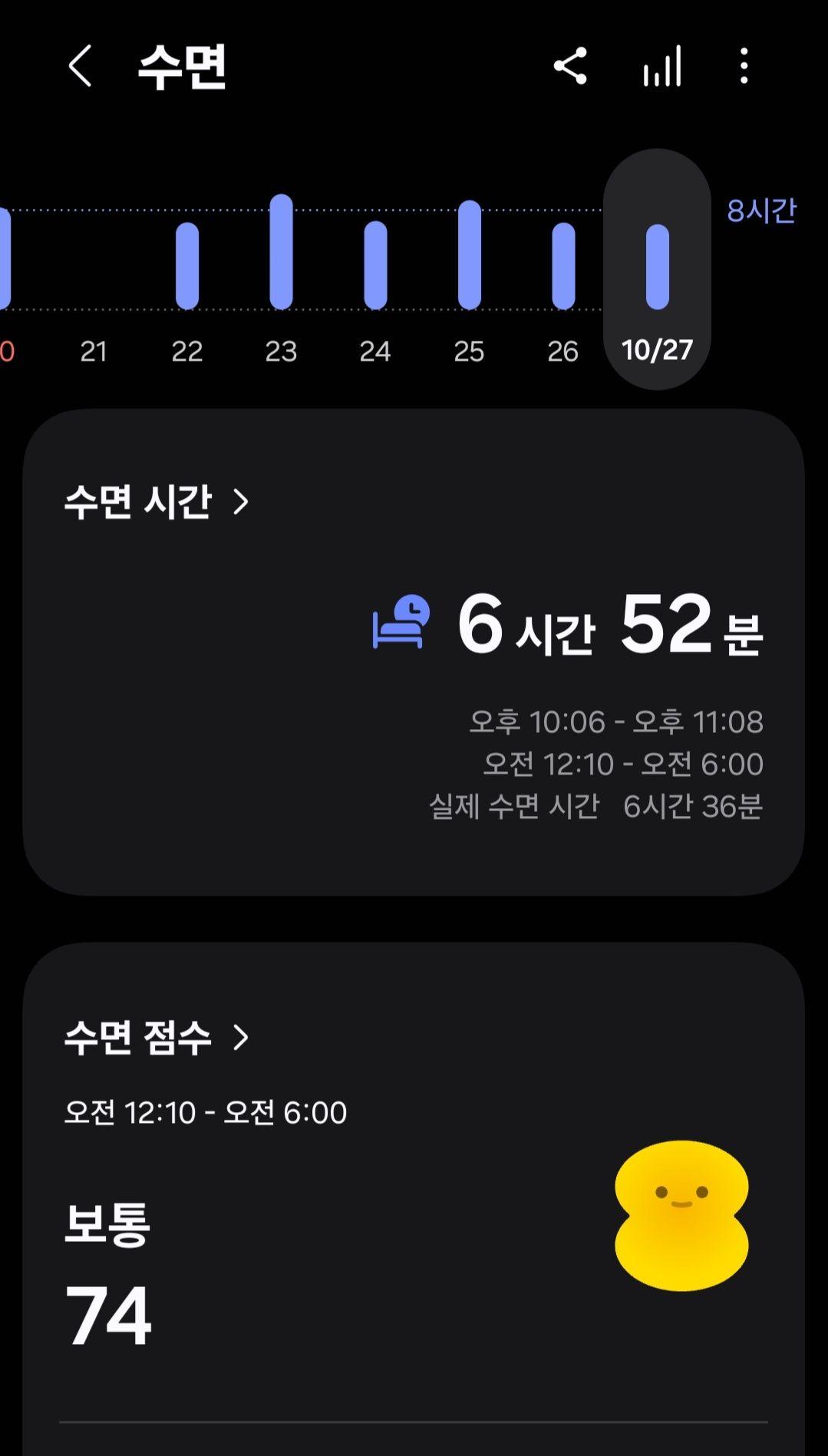Select the sleep bar for day 22
828x1456 pixels.
187,266
